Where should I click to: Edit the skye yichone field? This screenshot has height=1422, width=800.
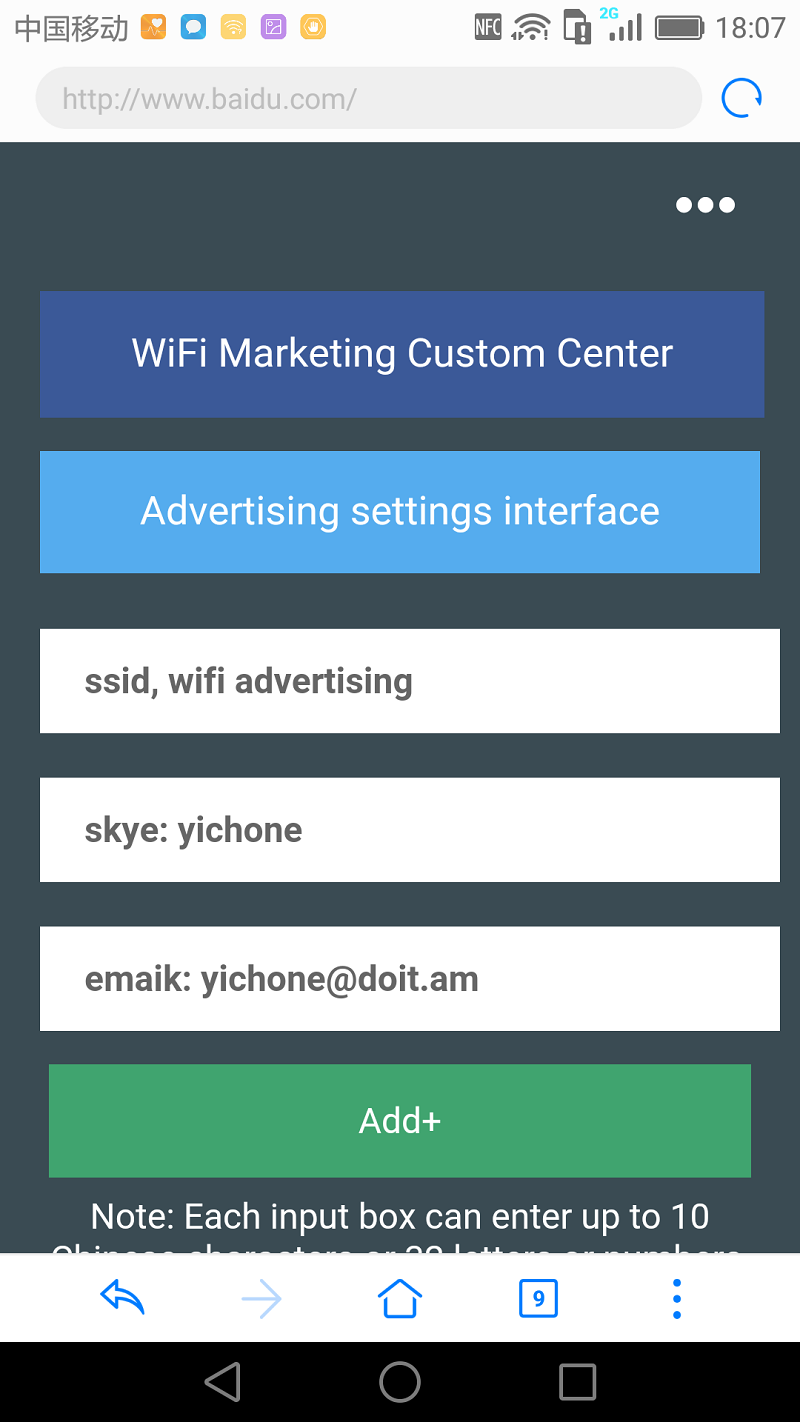pos(410,830)
